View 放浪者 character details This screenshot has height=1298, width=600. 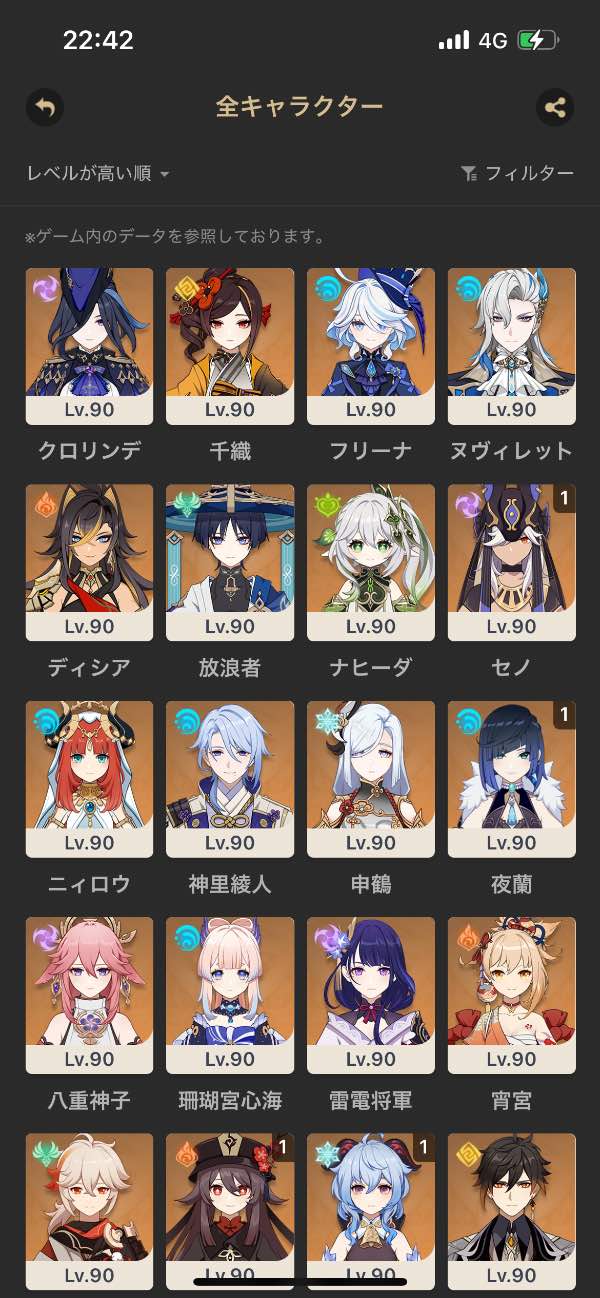(230, 562)
